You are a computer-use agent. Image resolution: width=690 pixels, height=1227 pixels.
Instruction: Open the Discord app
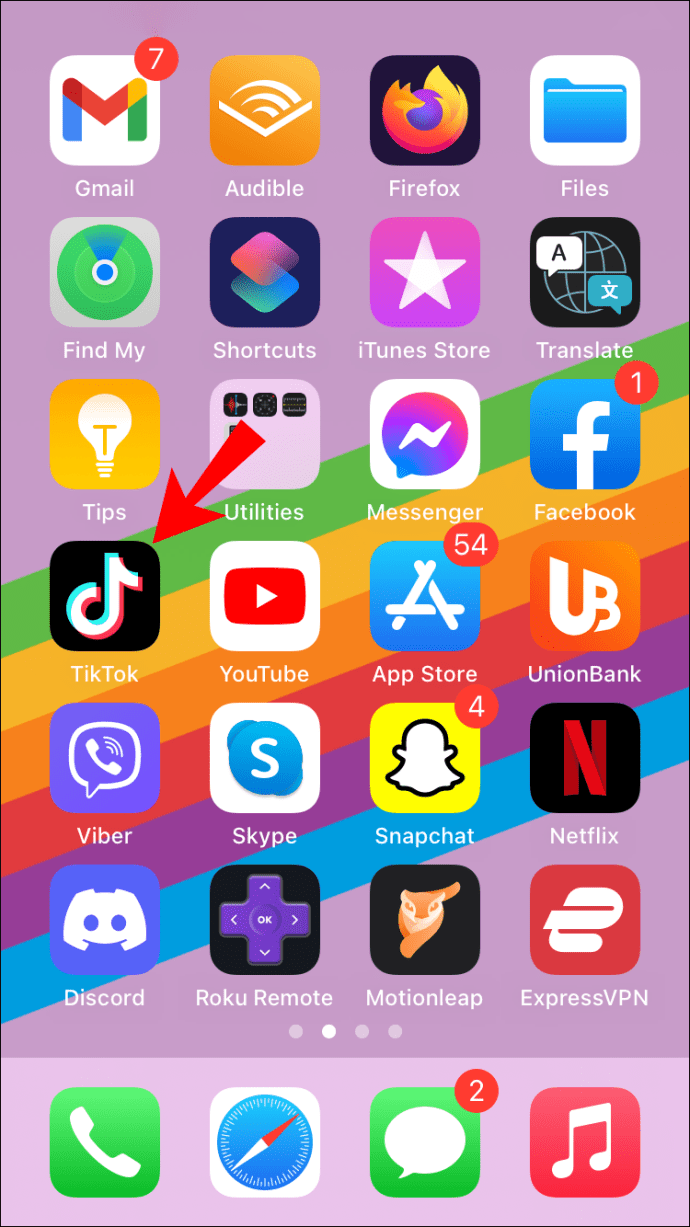point(105,920)
